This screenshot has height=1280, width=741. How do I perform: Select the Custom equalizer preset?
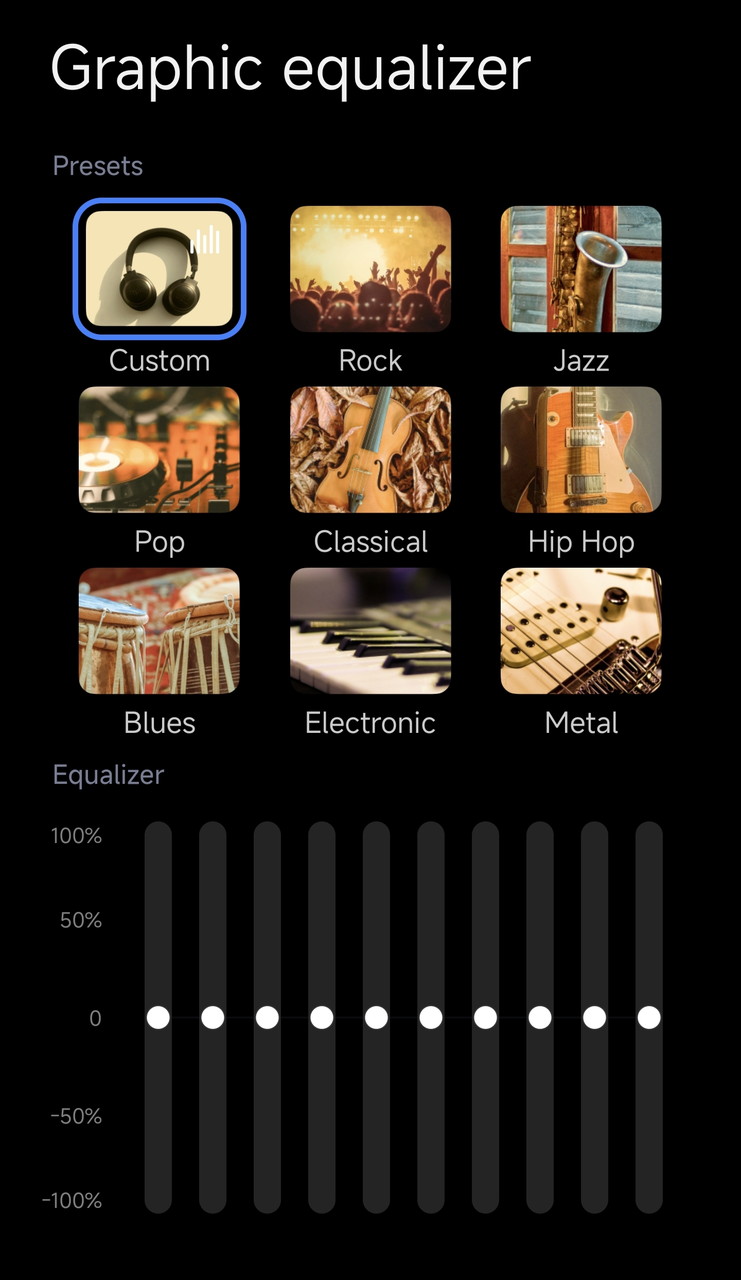(159, 269)
